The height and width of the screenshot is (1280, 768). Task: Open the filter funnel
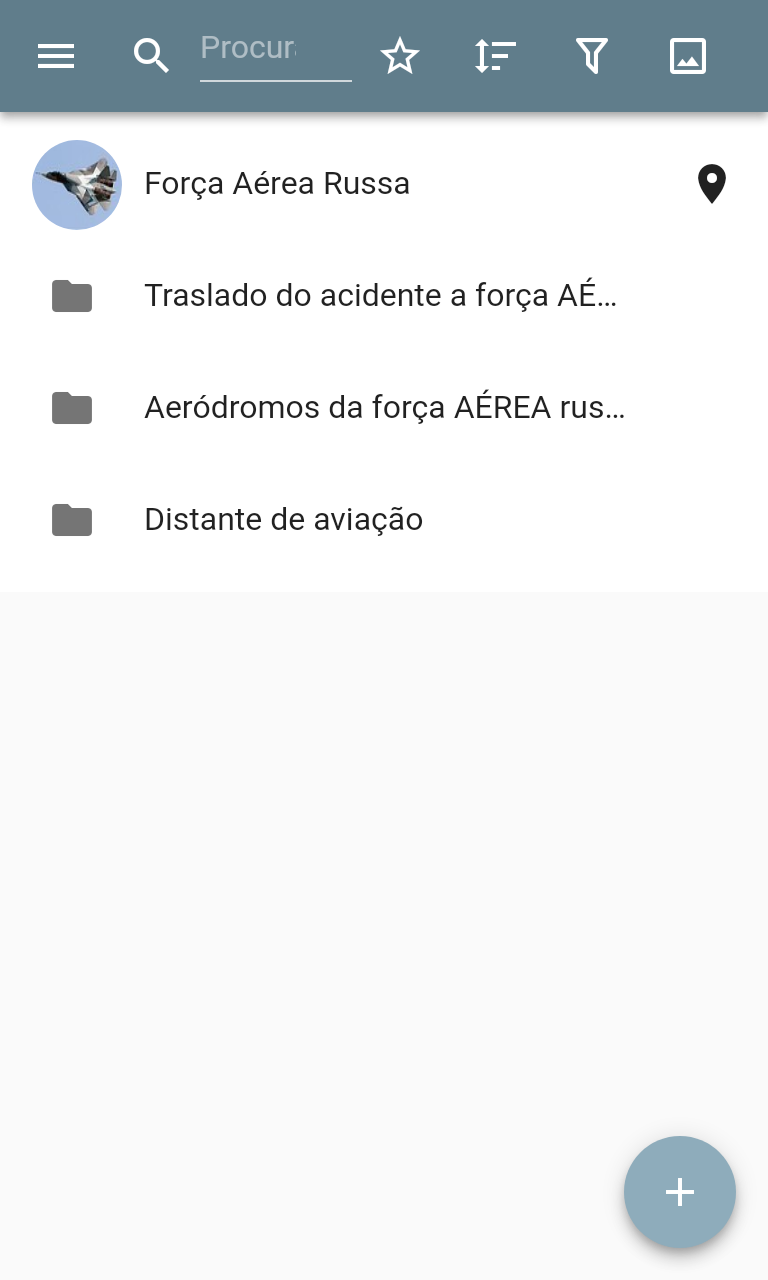pos(592,56)
